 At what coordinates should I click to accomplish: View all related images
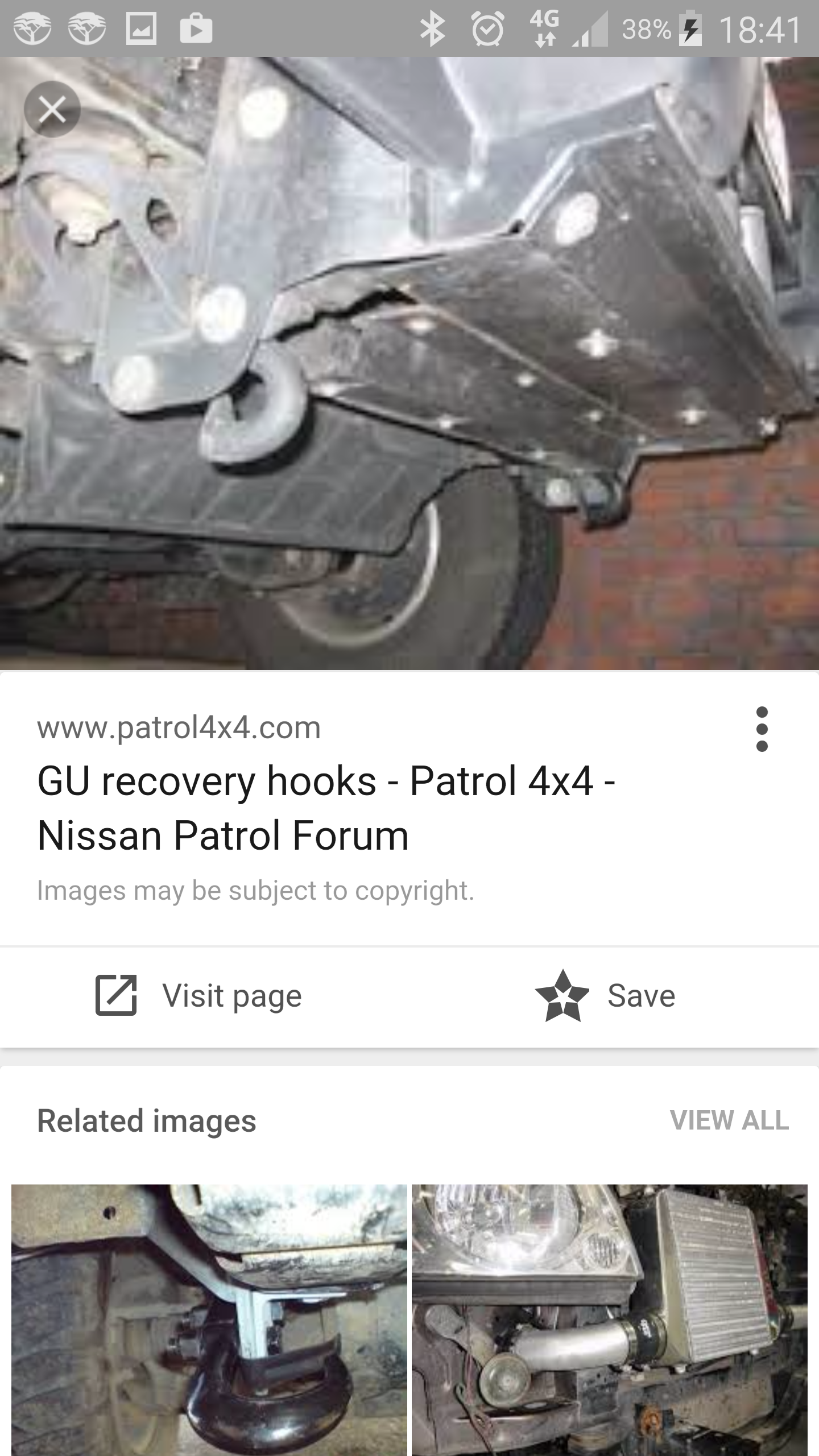click(x=729, y=1120)
